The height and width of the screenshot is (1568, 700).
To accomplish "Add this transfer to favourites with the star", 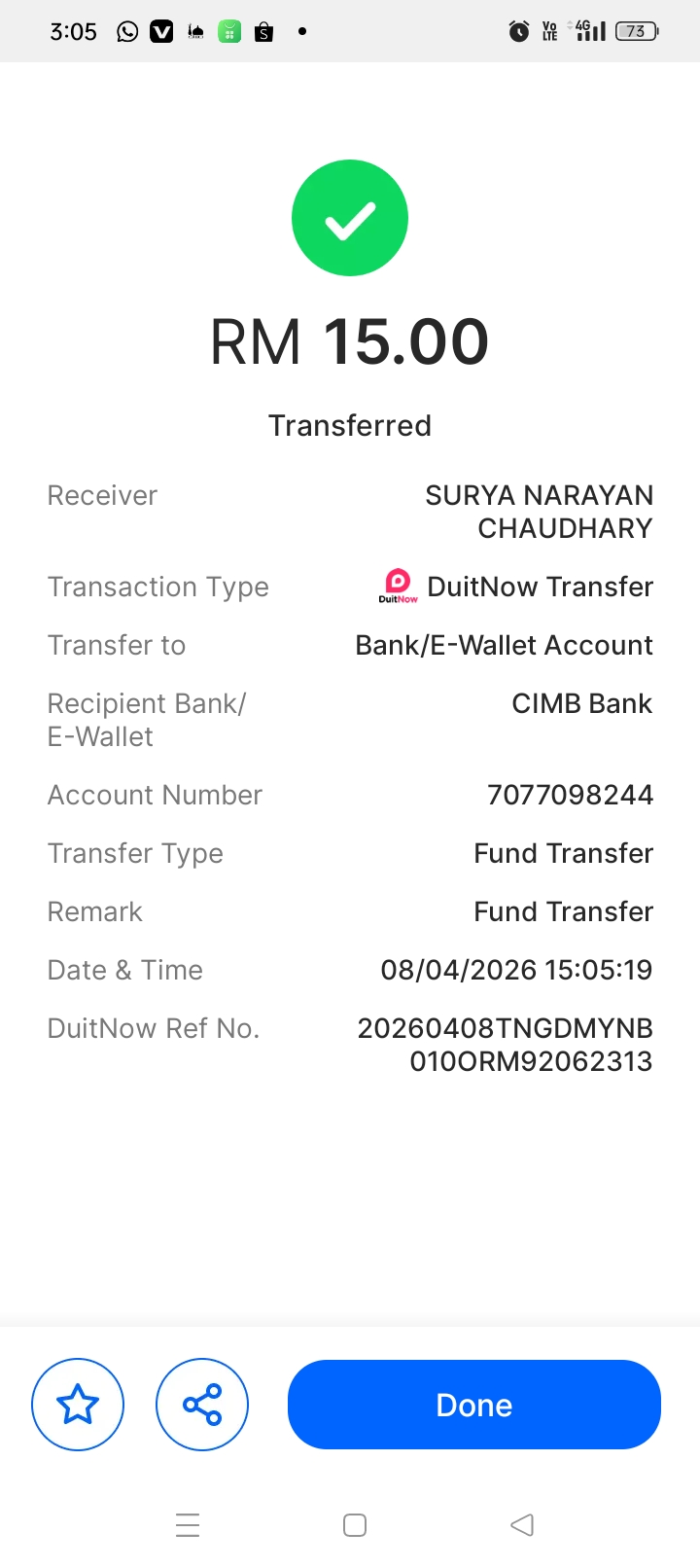I will (x=78, y=1405).
